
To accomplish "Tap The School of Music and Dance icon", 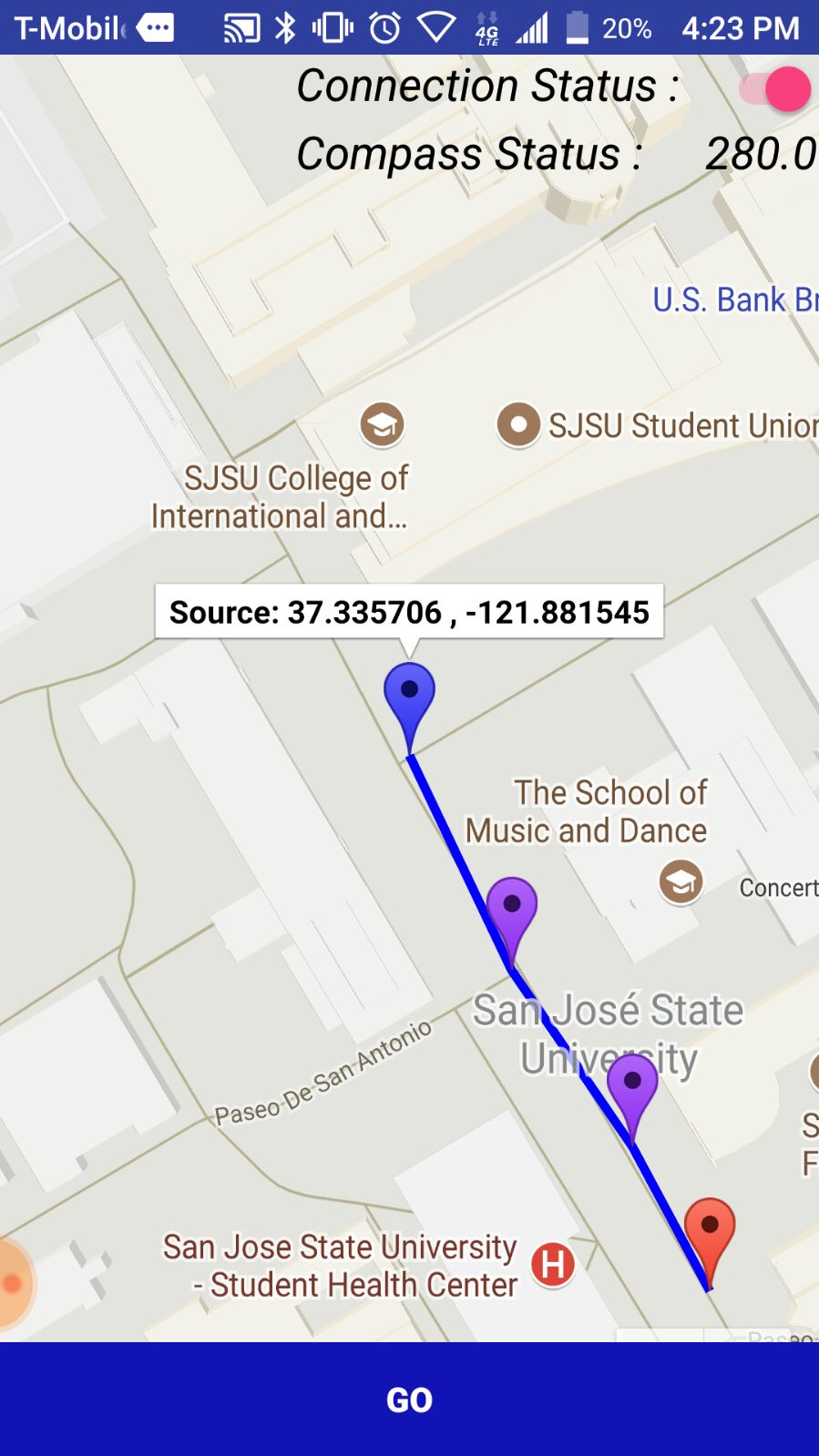I will click(681, 881).
